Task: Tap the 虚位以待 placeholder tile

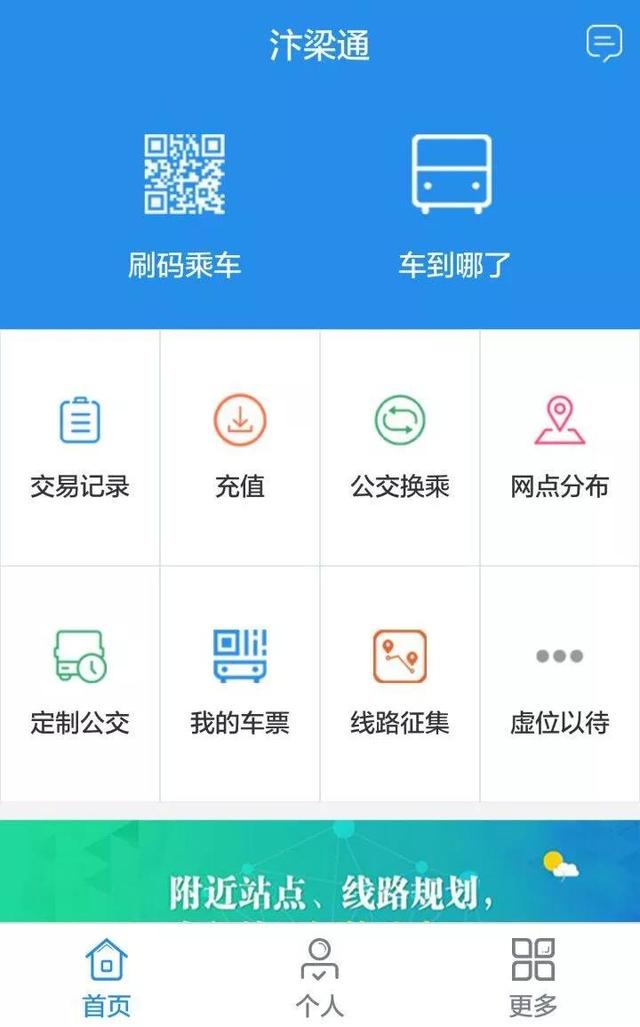Action: point(560,682)
